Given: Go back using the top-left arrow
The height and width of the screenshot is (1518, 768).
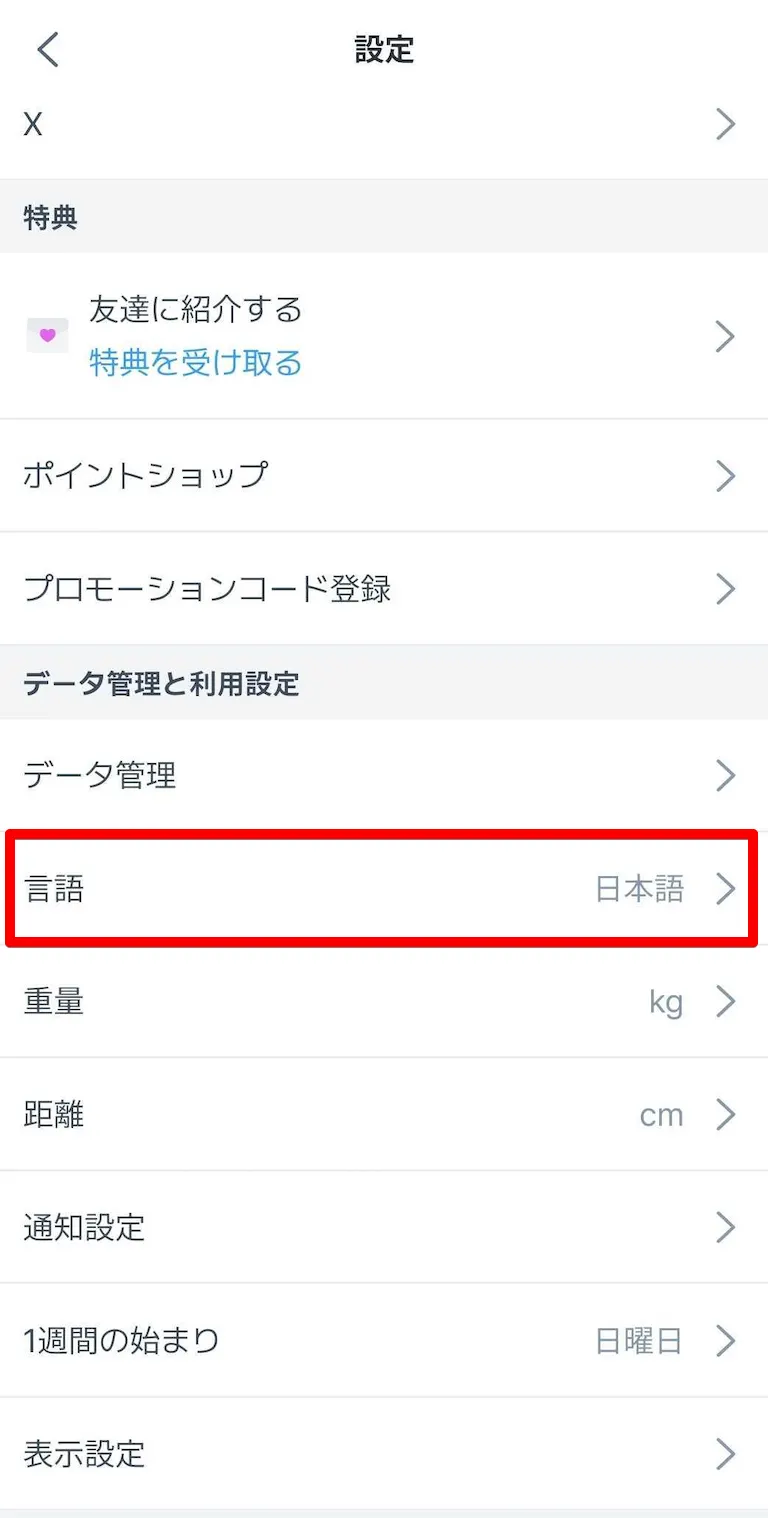Looking at the screenshot, I should point(47,49).
